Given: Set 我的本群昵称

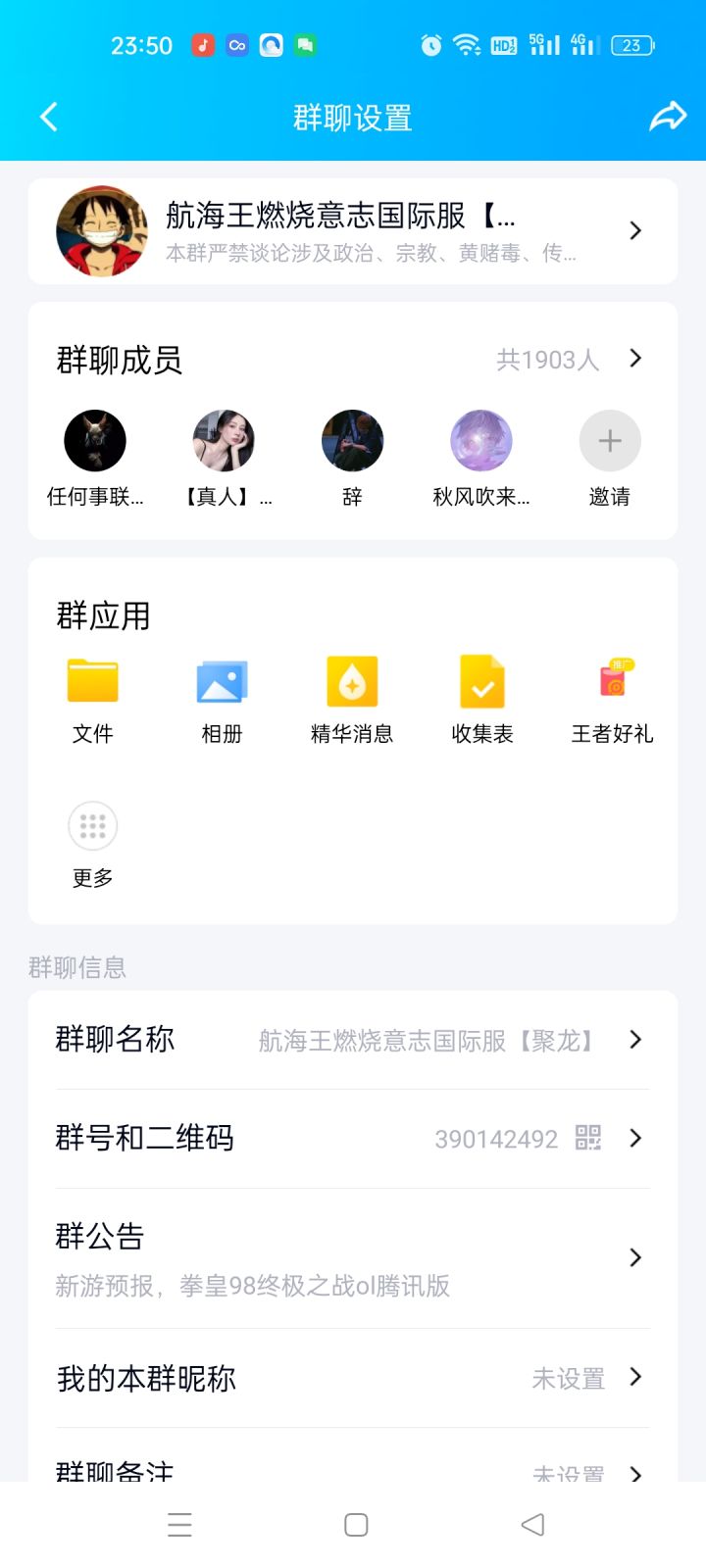Looking at the screenshot, I should 353,1379.
